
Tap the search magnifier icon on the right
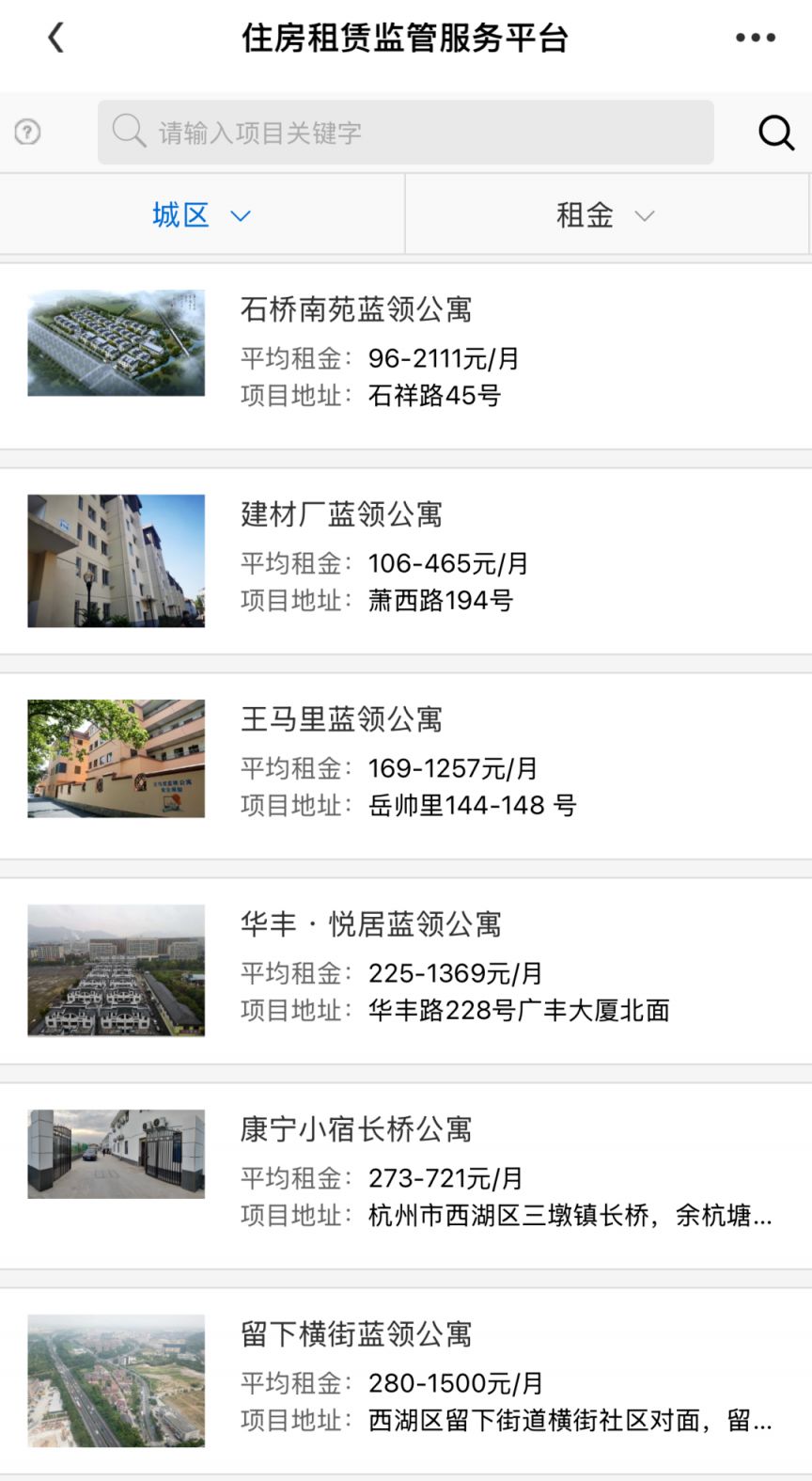(x=776, y=133)
